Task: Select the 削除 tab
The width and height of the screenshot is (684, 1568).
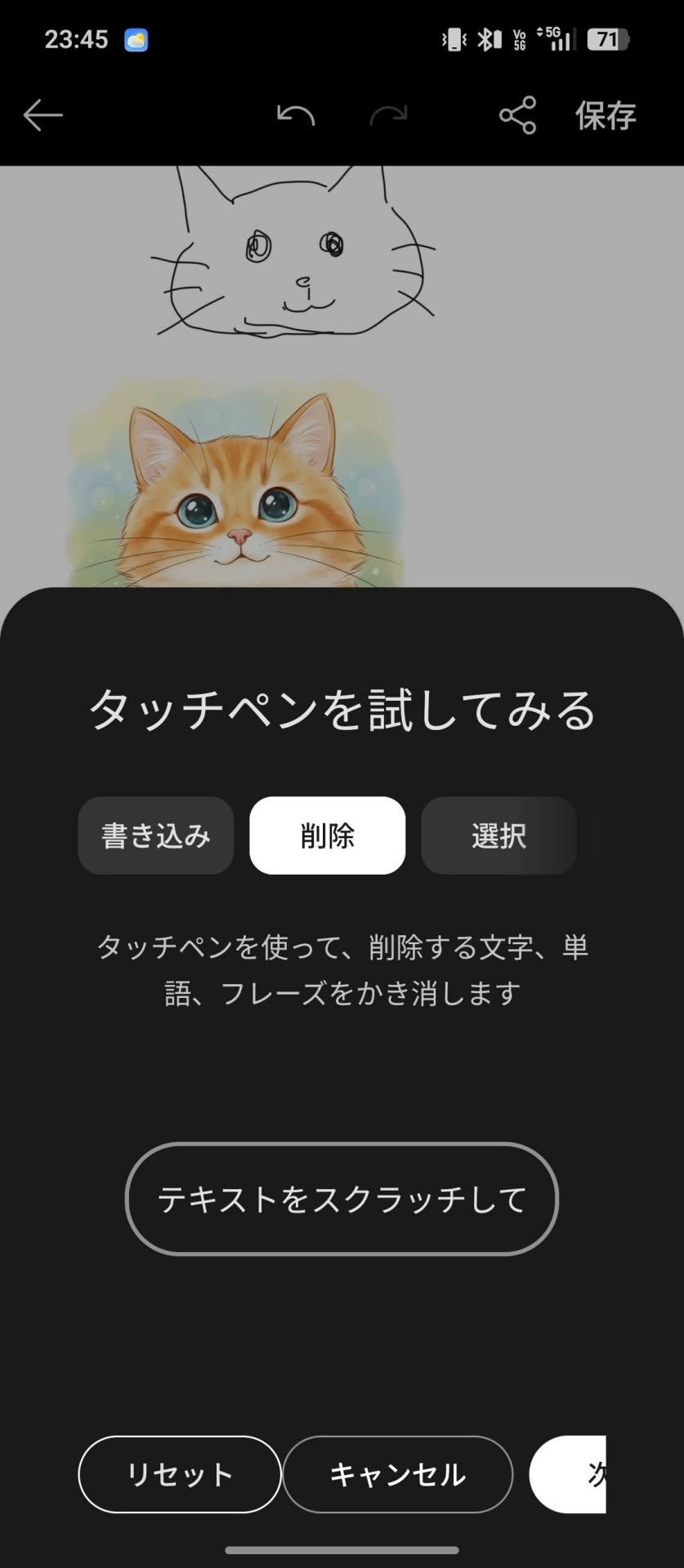Action: click(327, 835)
